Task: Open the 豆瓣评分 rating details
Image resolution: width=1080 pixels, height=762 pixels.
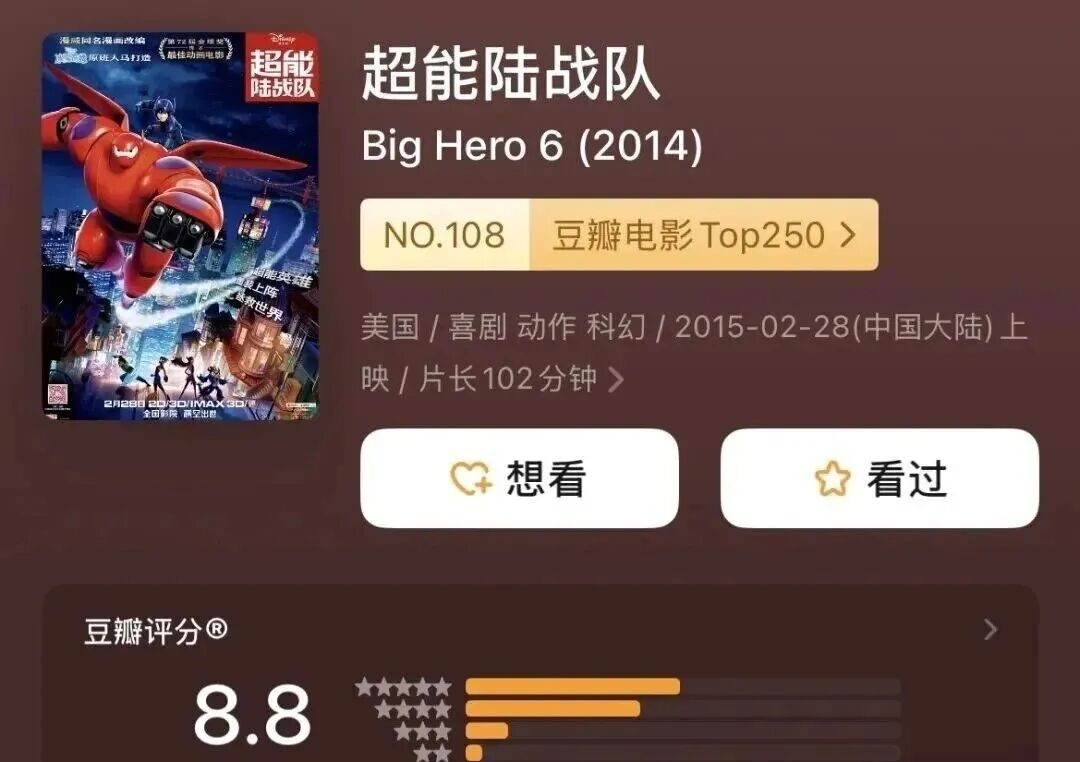Action: [x=990, y=630]
